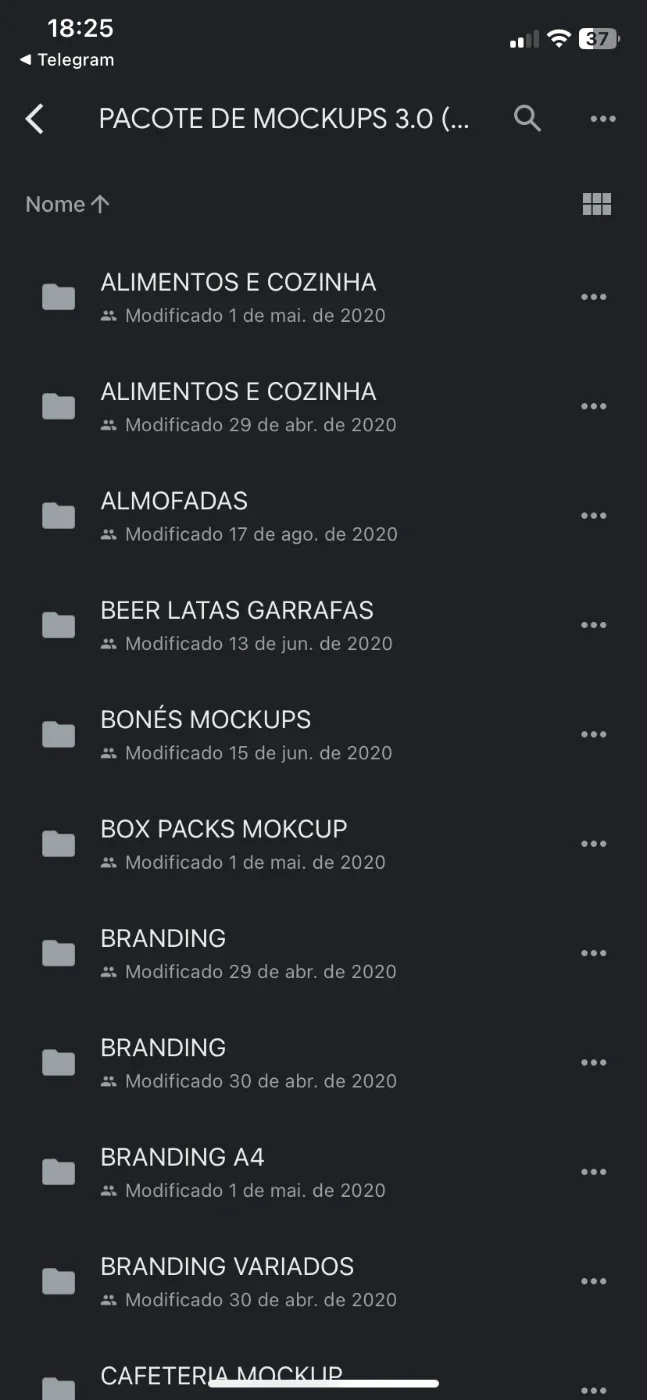Screen dimensions: 647x1400
Task: Switch to grid view layout
Action: [596, 204]
